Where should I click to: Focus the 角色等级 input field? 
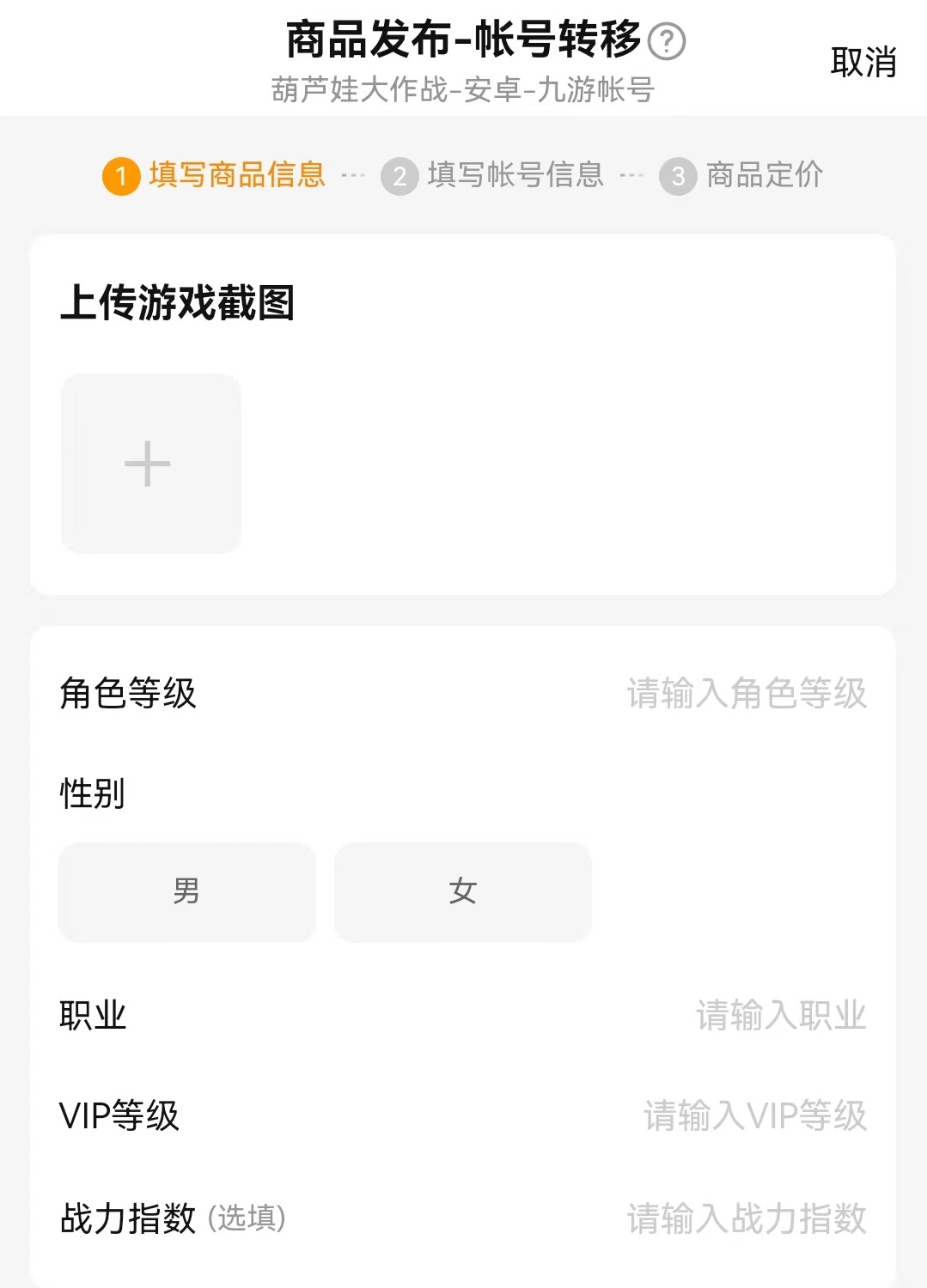746,694
